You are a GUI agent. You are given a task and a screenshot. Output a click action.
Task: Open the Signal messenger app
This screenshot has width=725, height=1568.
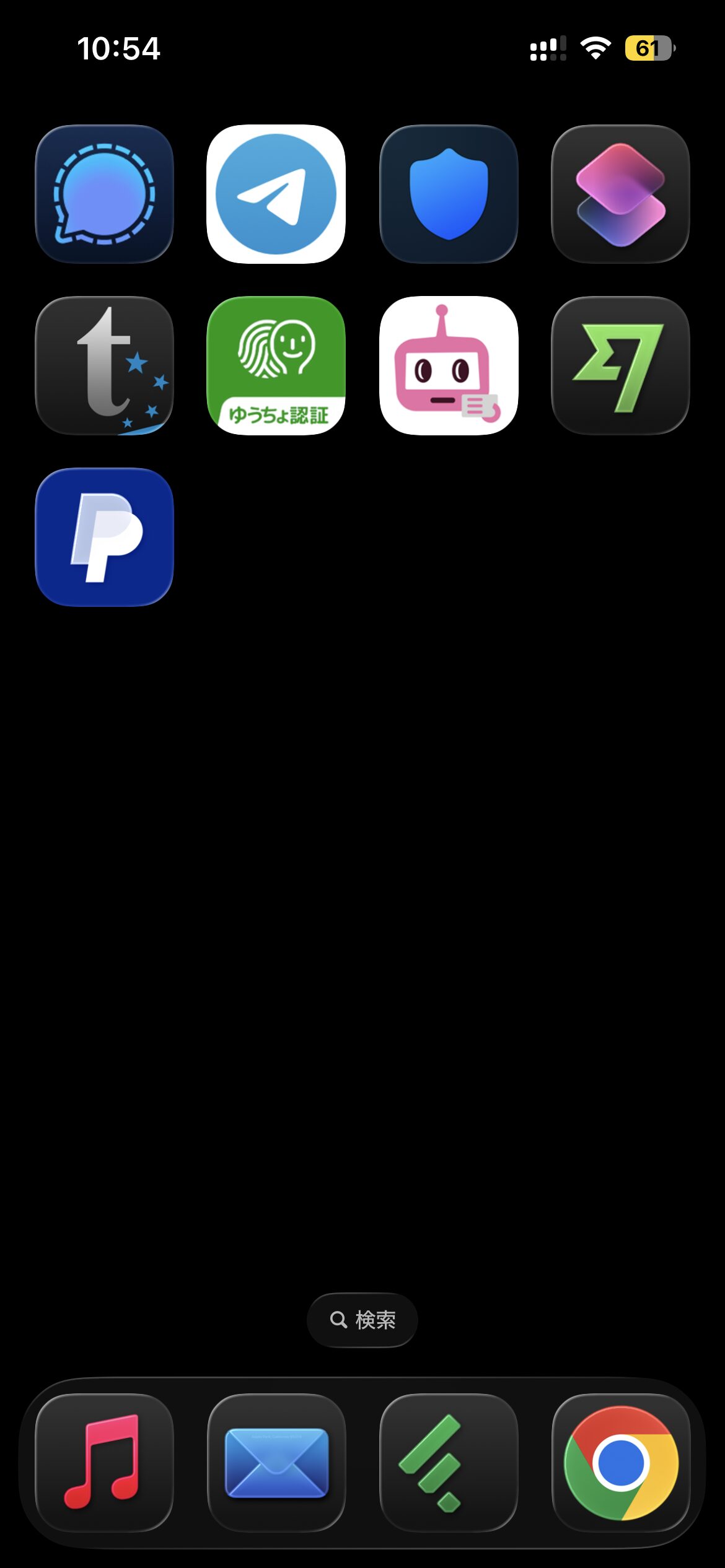pyautogui.click(x=104, y=194)
